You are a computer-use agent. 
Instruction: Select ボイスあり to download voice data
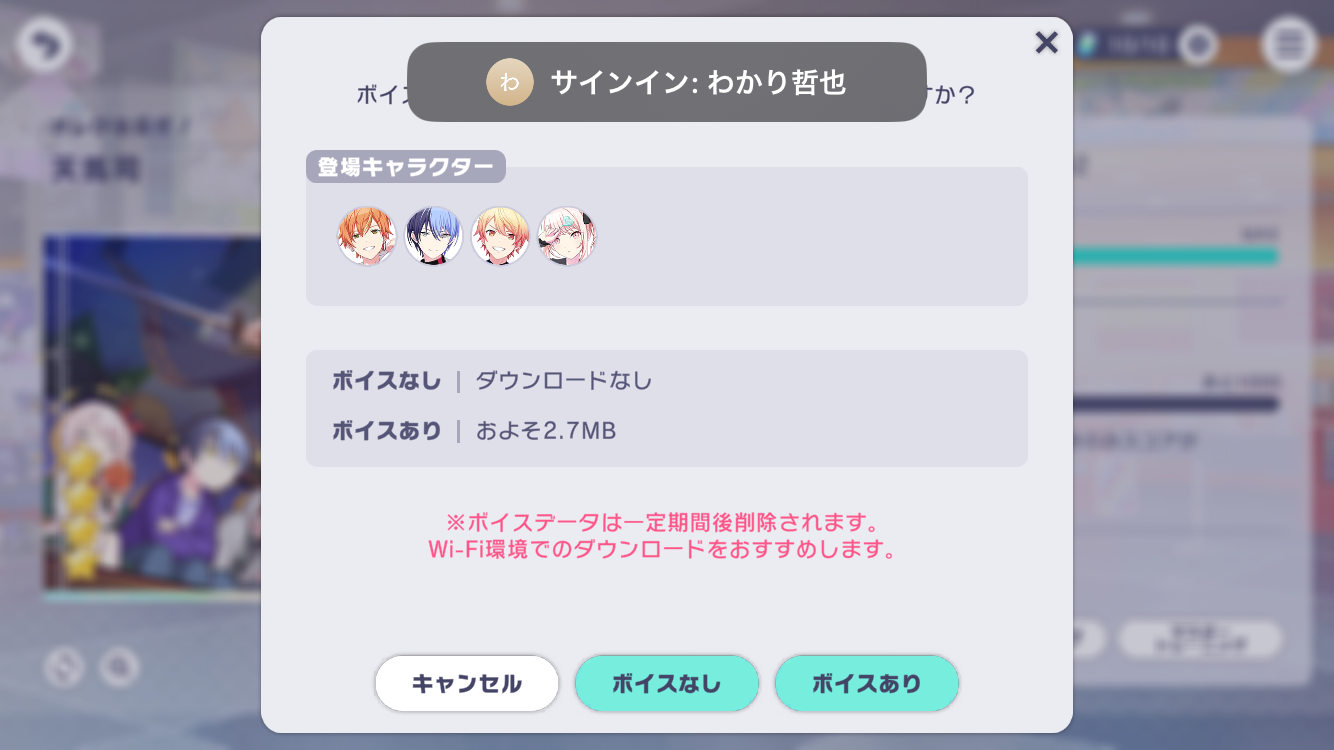click(x=867, y=684)
